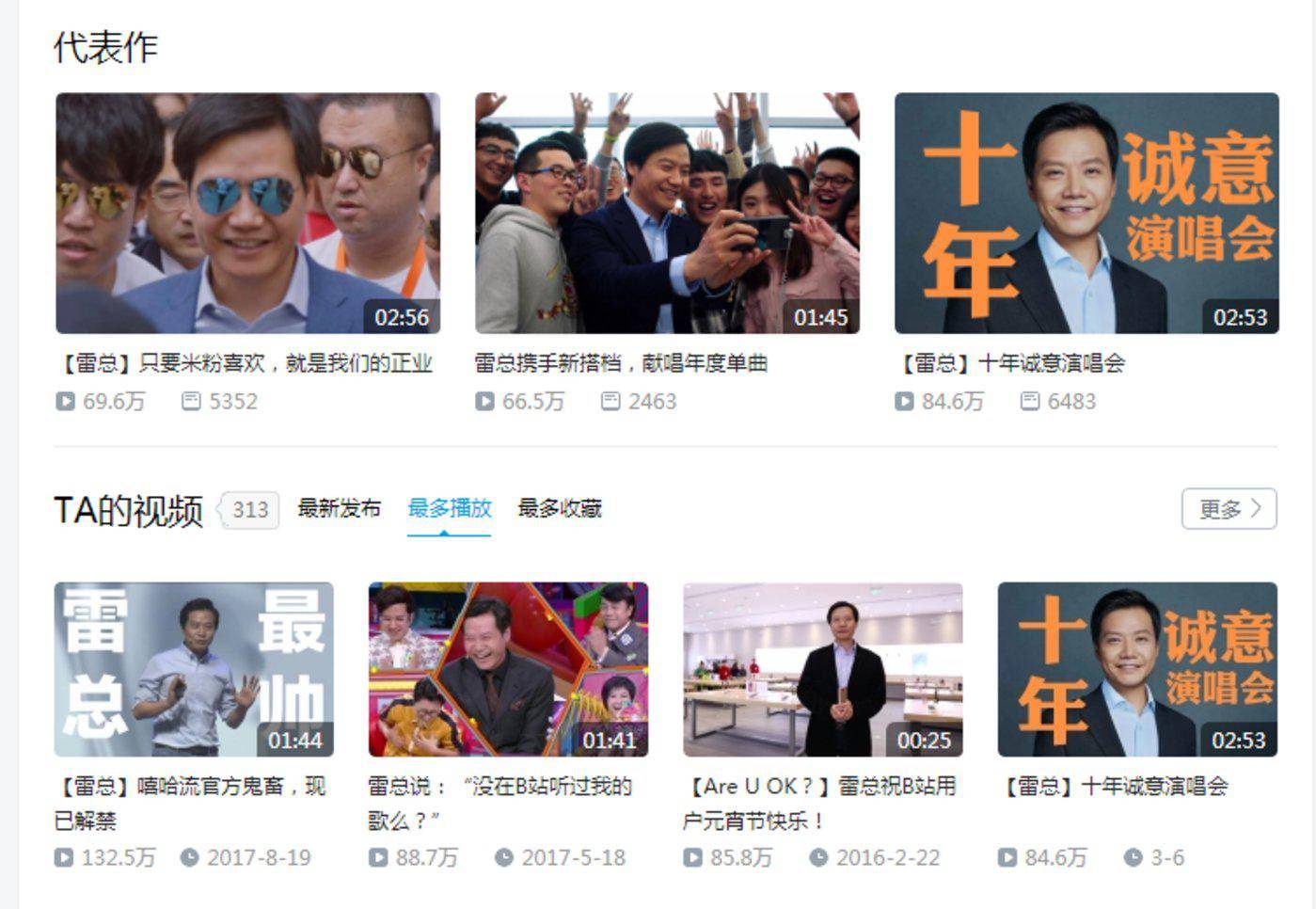The image size is (1316, 909).
Task: Open 十年诚意演唱会 video dated 3-6
Action: point(1136,670)
